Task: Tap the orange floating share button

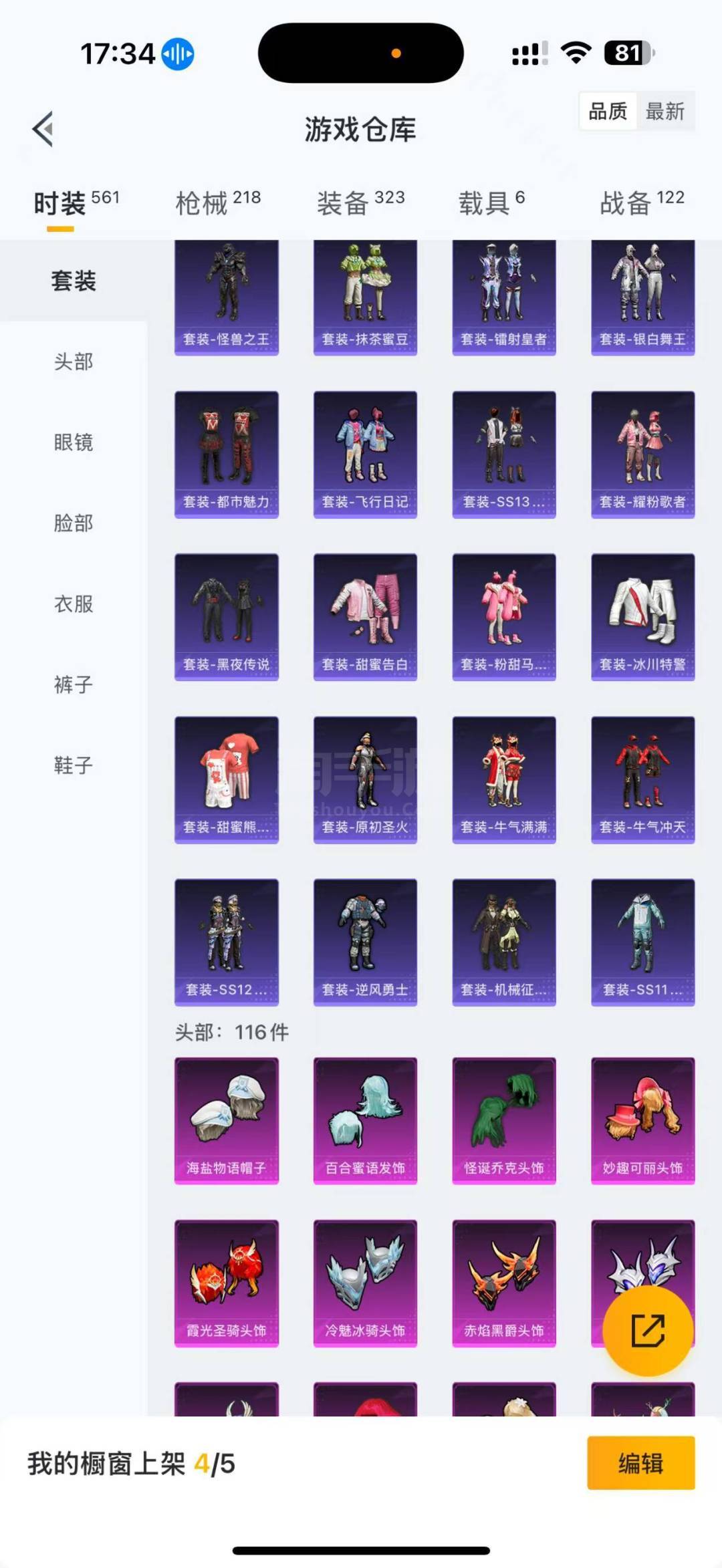Action: (x=648, y=1331)
